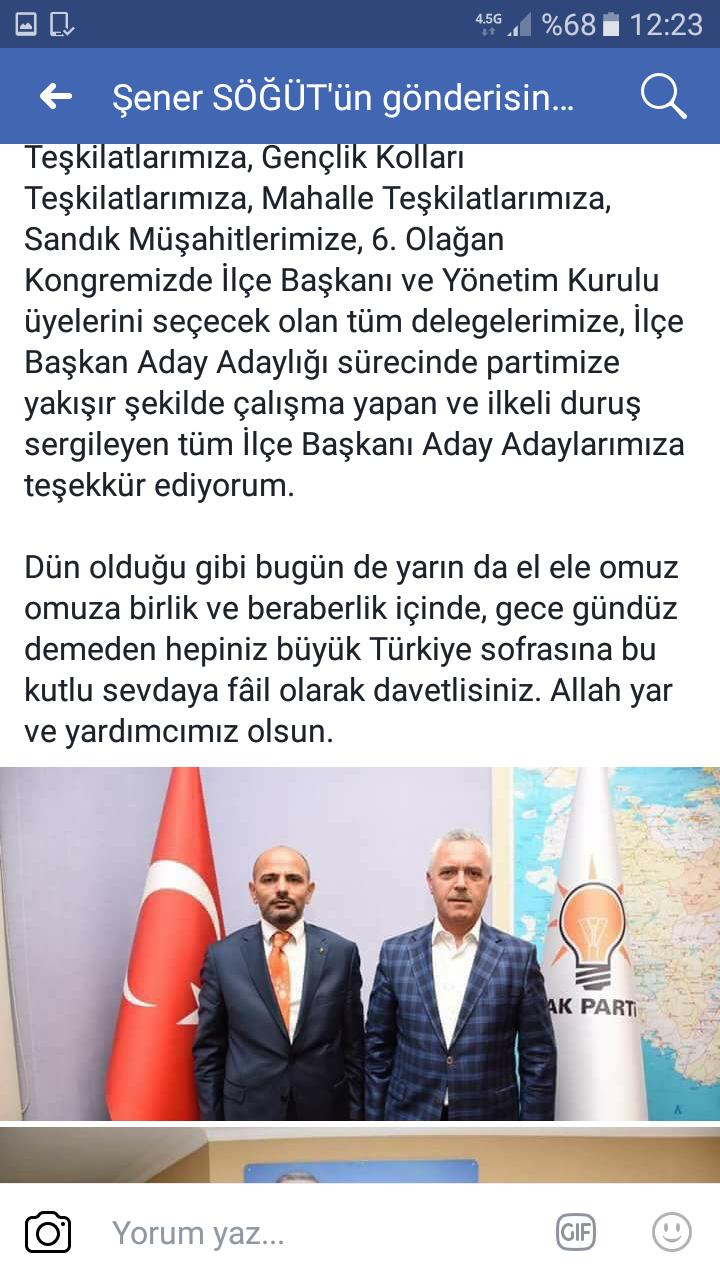720x1280 pixels.
Task: Open the search magnifier icon
Action: click(x=663, y=97)
